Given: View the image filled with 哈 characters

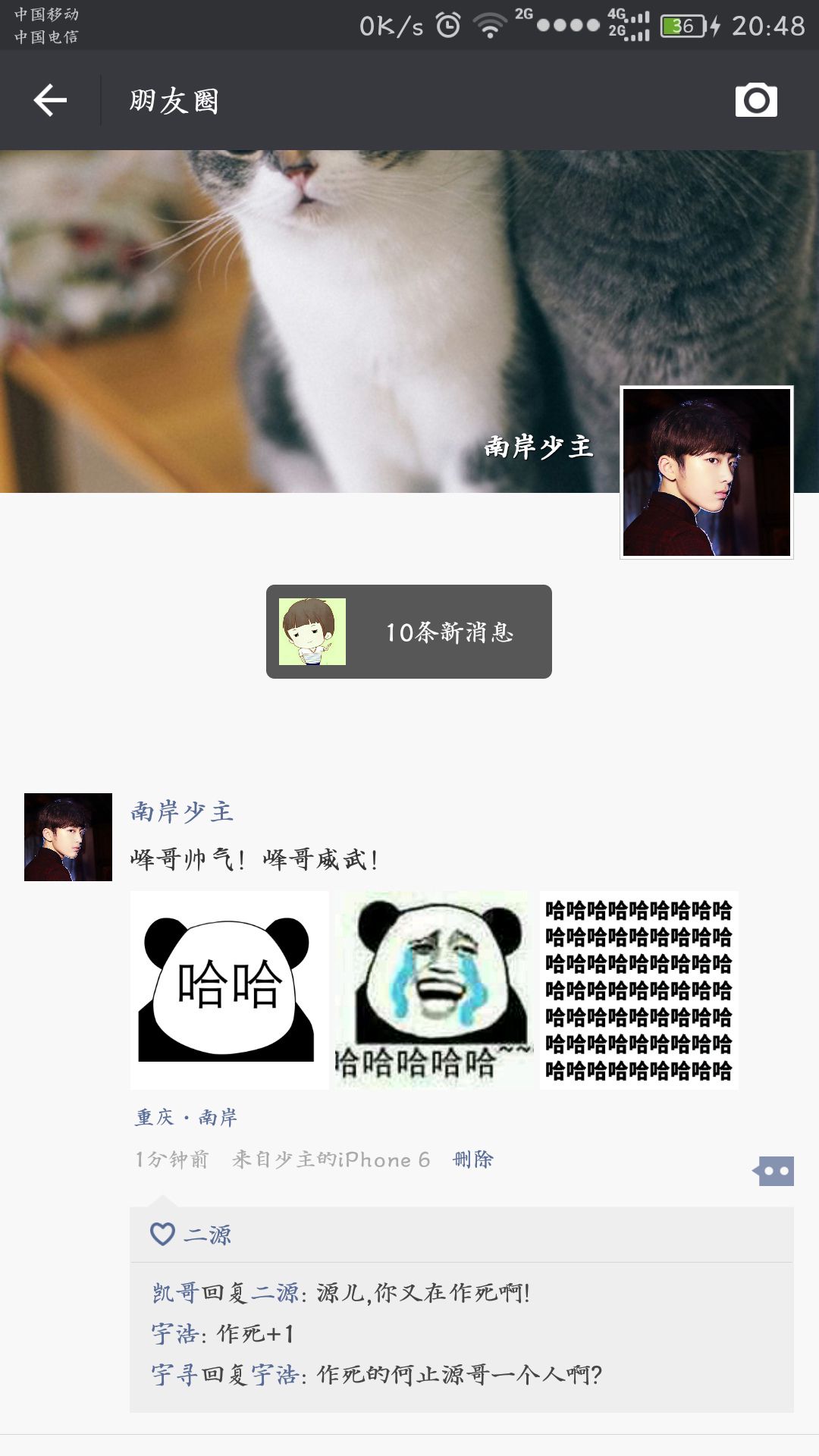Looking at the screenshot, I should (639, 990).
